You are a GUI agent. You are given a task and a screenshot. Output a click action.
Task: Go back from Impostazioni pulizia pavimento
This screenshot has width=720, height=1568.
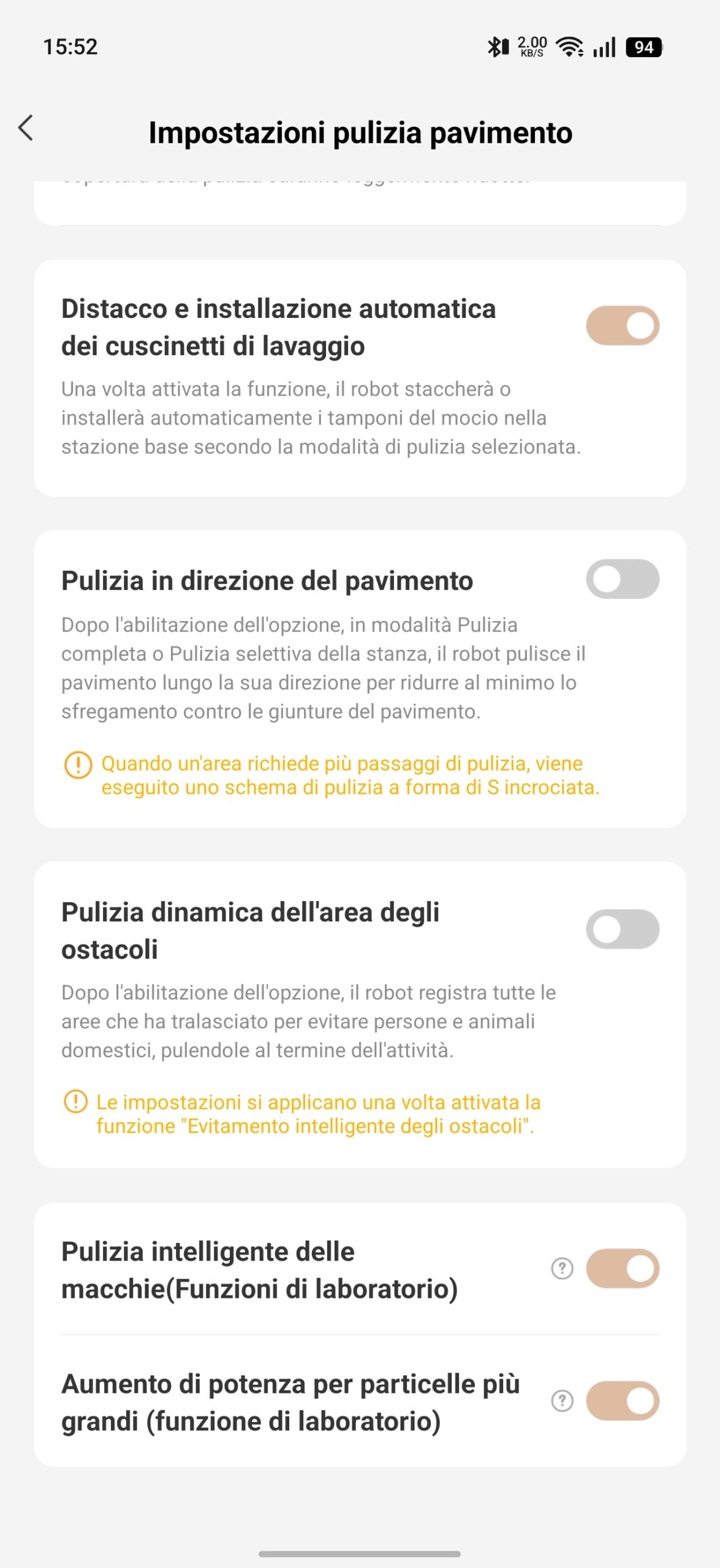pyautogui.click(x=26, y=128)
